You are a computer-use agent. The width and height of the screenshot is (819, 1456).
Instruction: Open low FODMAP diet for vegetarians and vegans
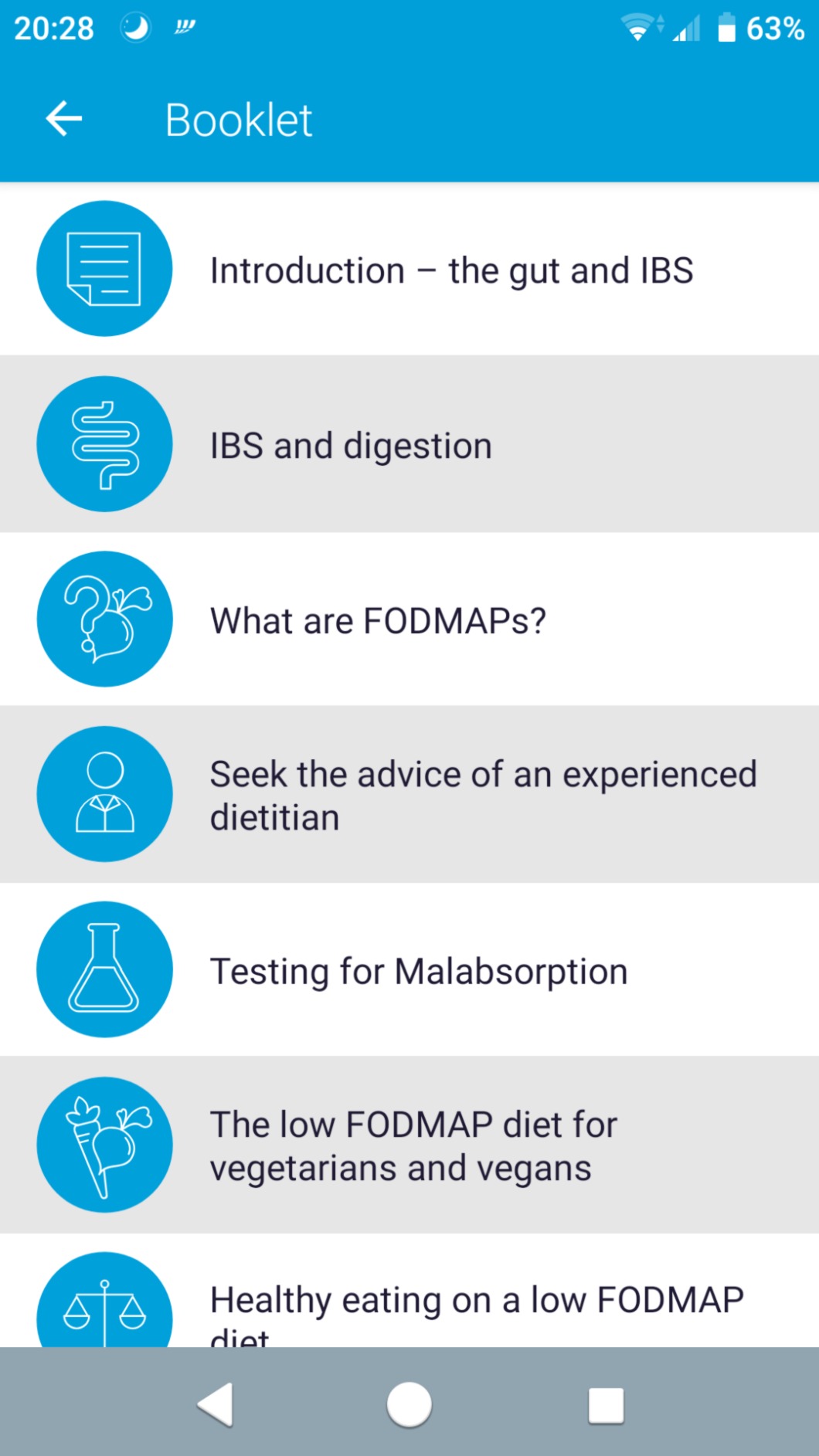(x=413, y=1145)
